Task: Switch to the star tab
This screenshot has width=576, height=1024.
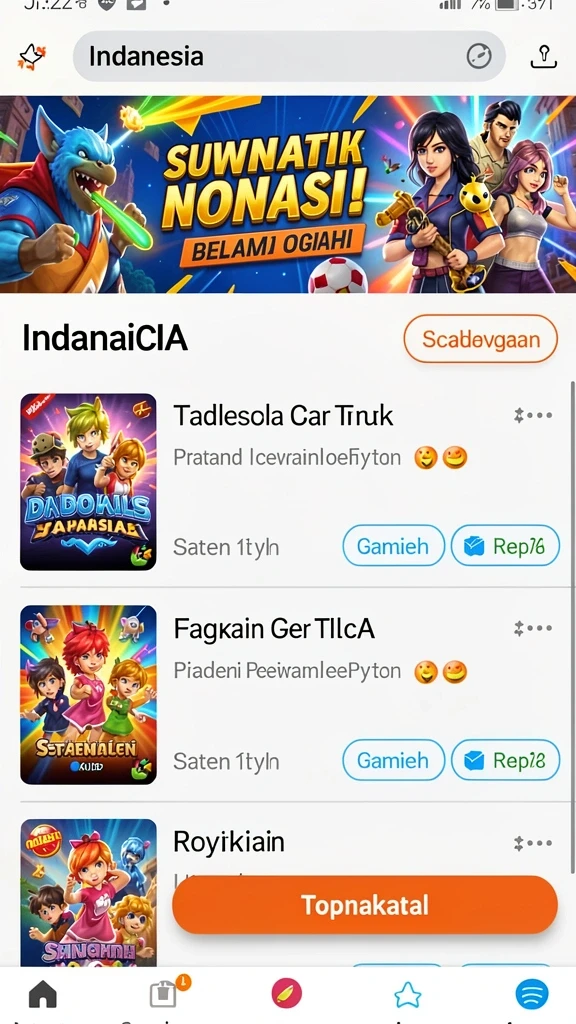Action: (x=408, y=995)
